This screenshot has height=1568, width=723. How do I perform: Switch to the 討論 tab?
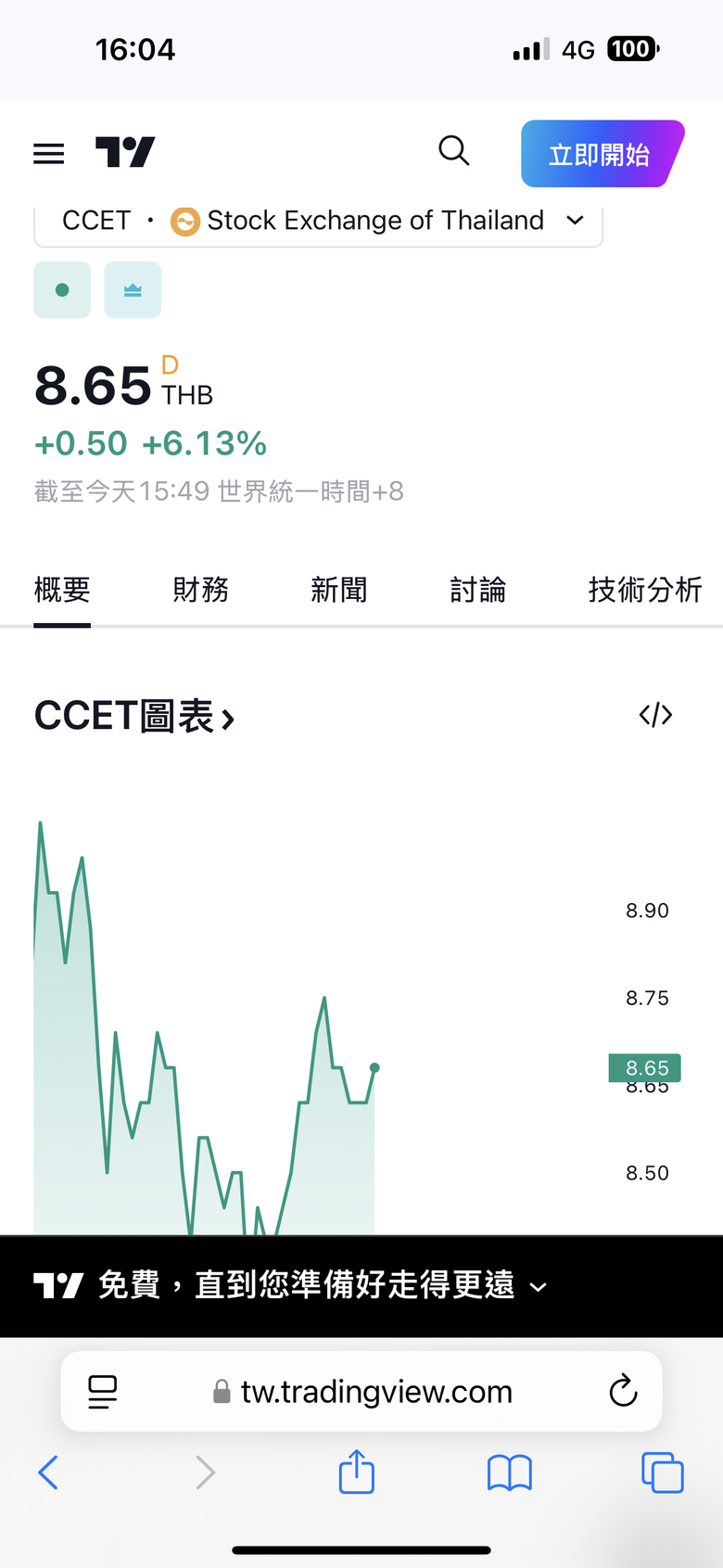[x=478, y=590]
